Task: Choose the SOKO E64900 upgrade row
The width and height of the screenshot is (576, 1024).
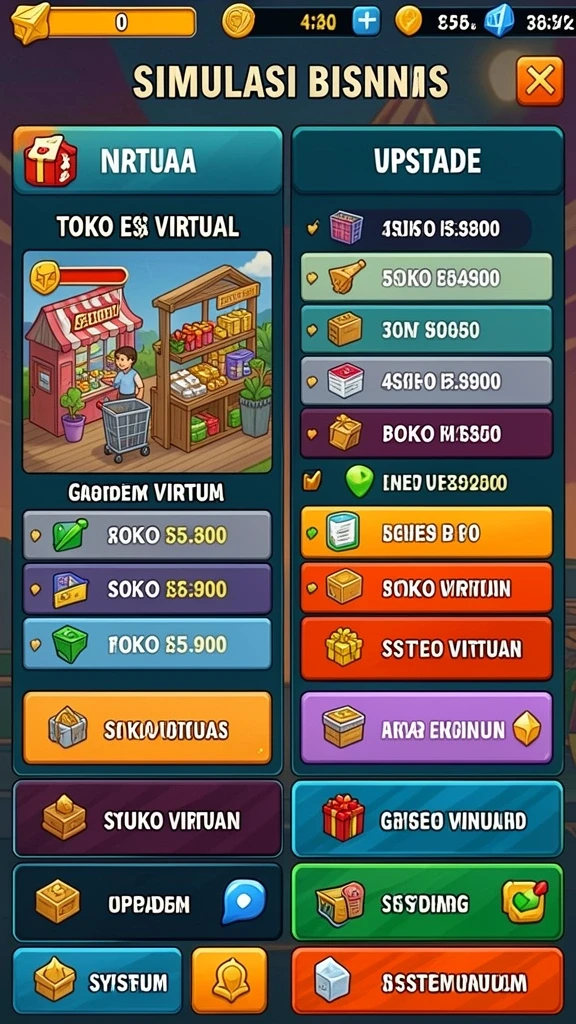Action: click(x=426, y=278)
